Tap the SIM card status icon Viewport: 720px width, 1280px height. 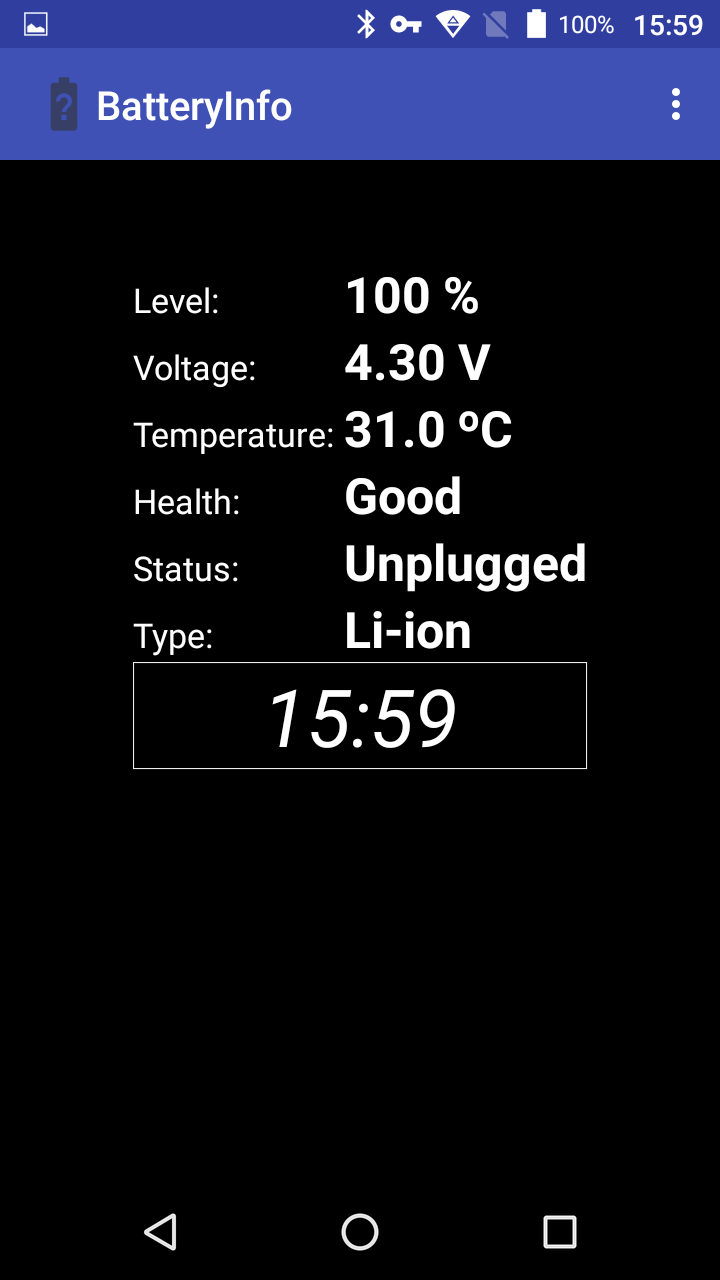(x=495, y=24)
